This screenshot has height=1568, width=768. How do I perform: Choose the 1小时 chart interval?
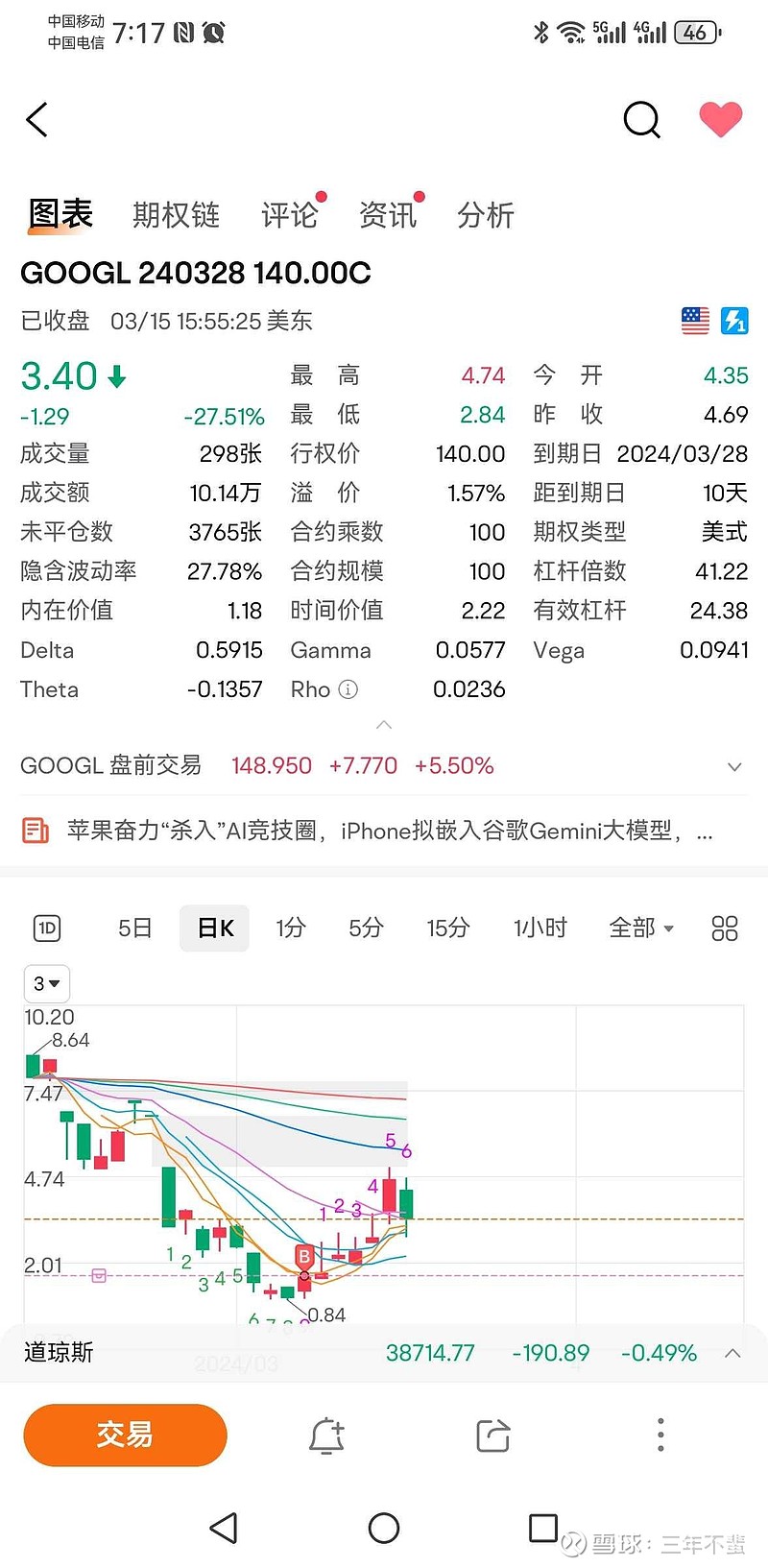pyautogui.click(x=540, y=929)
